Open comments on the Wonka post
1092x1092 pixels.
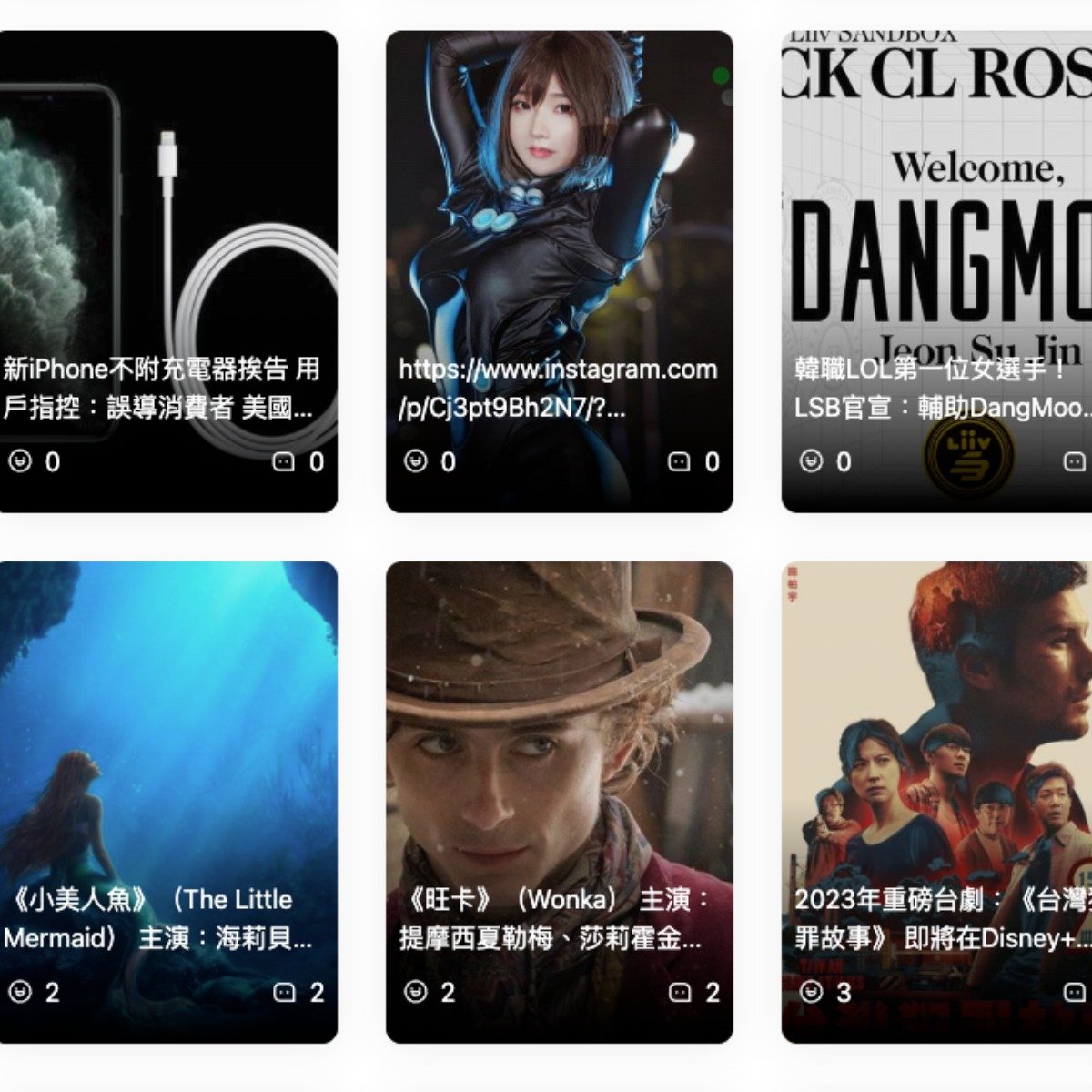click(680, 992)
